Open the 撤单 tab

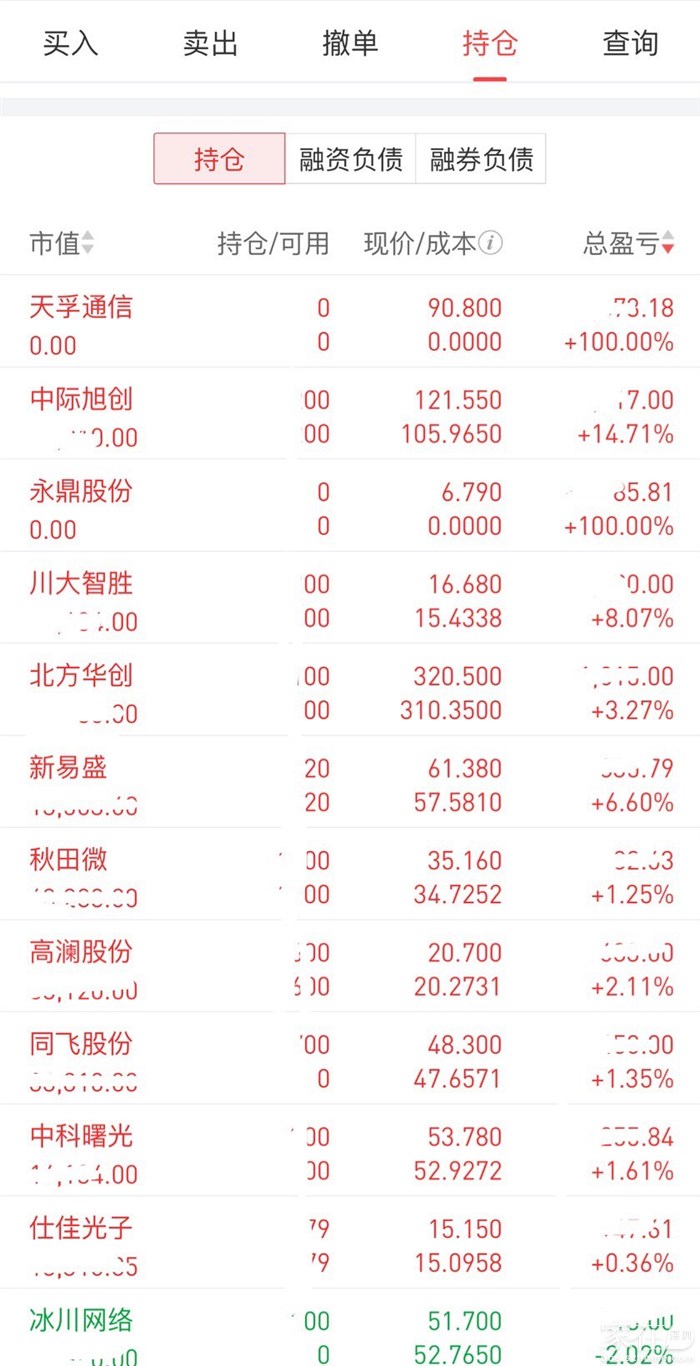click(350, 44)
